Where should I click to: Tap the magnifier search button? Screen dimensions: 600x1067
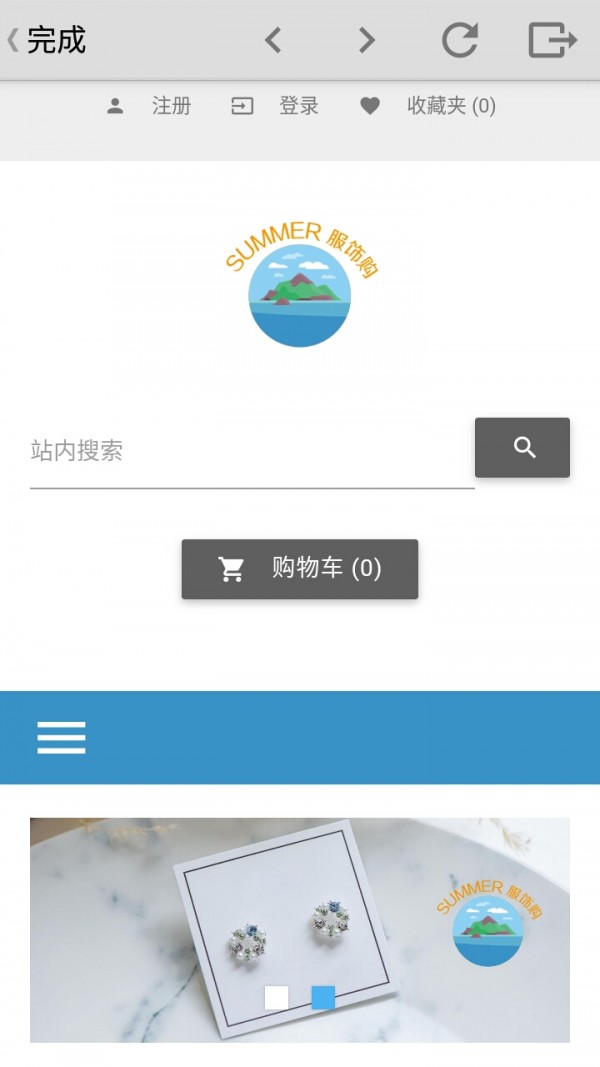[522, 448]
